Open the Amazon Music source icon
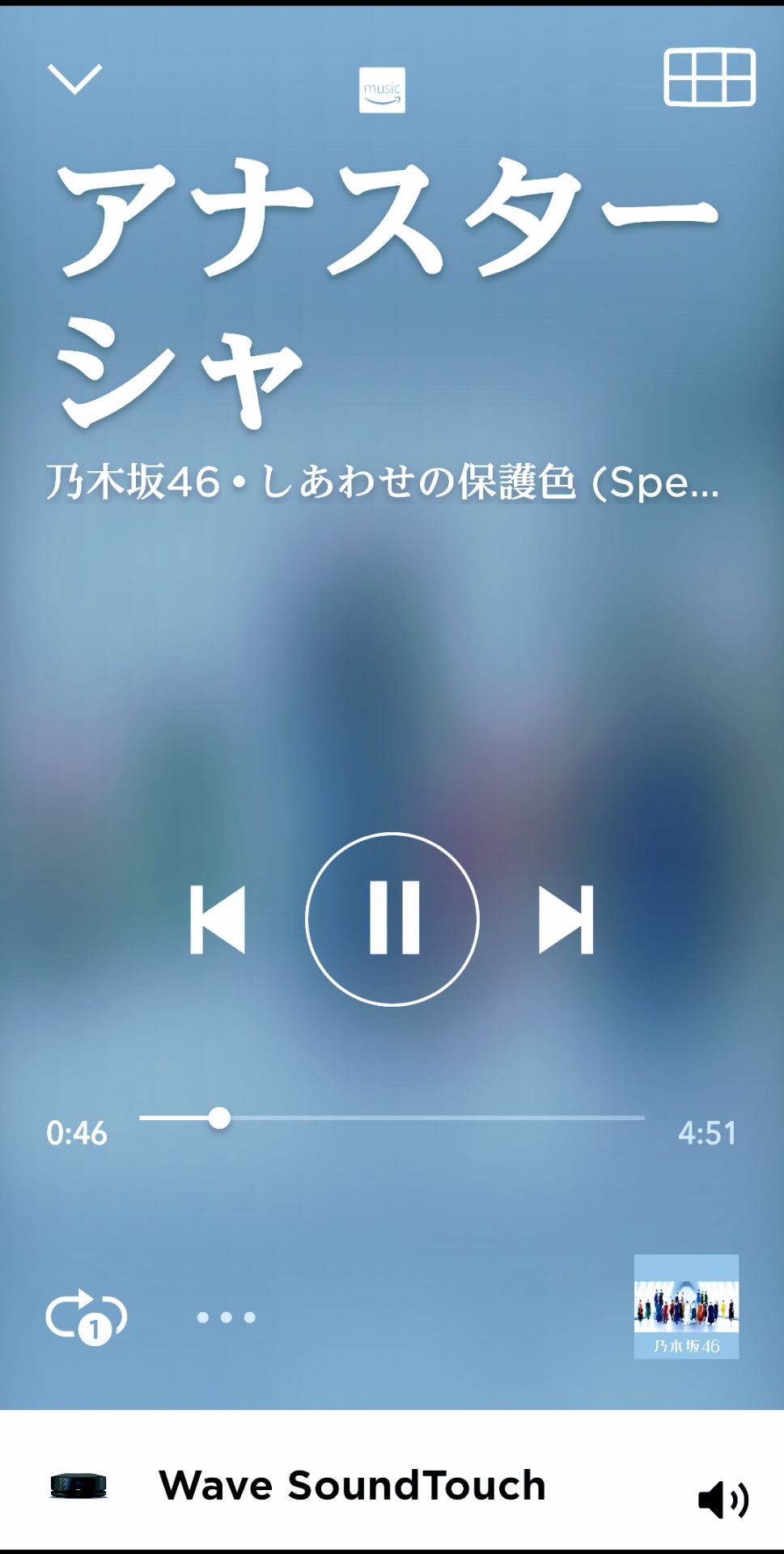 [383, 89]
